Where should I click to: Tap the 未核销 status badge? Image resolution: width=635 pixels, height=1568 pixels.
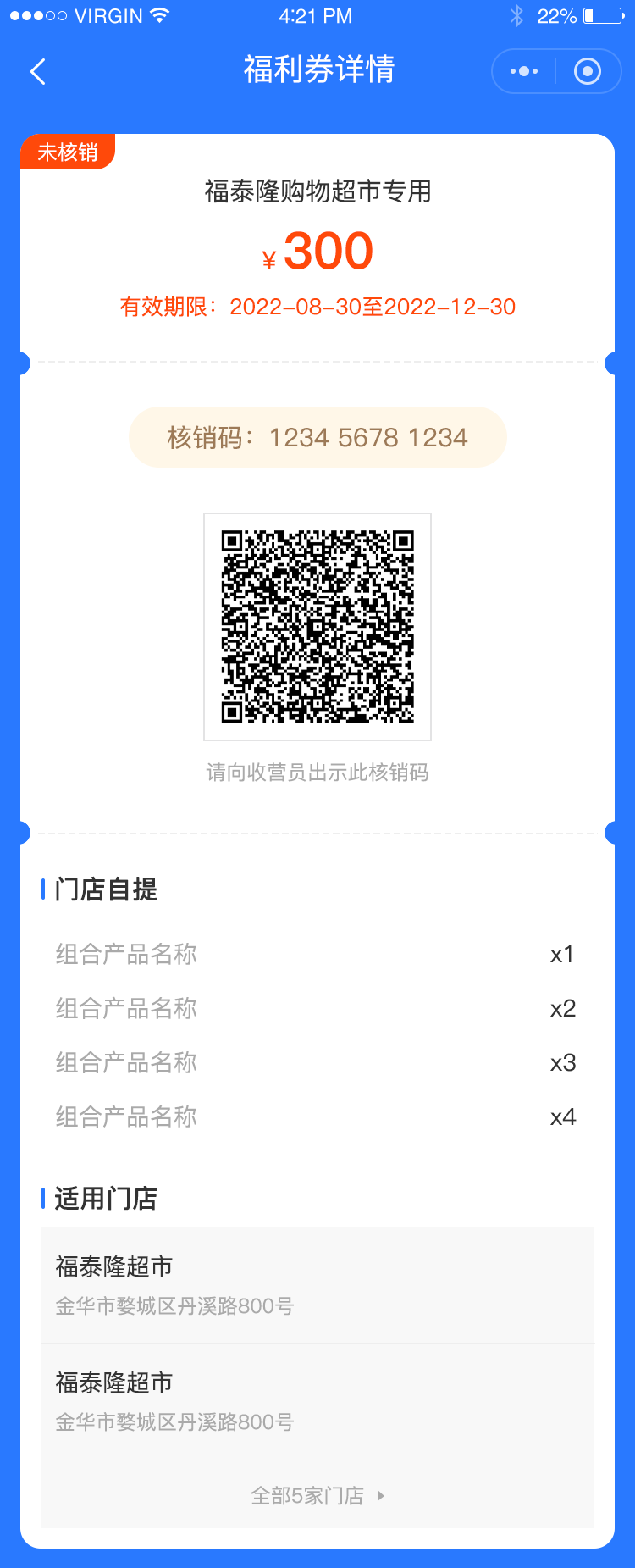click(68, 152)
